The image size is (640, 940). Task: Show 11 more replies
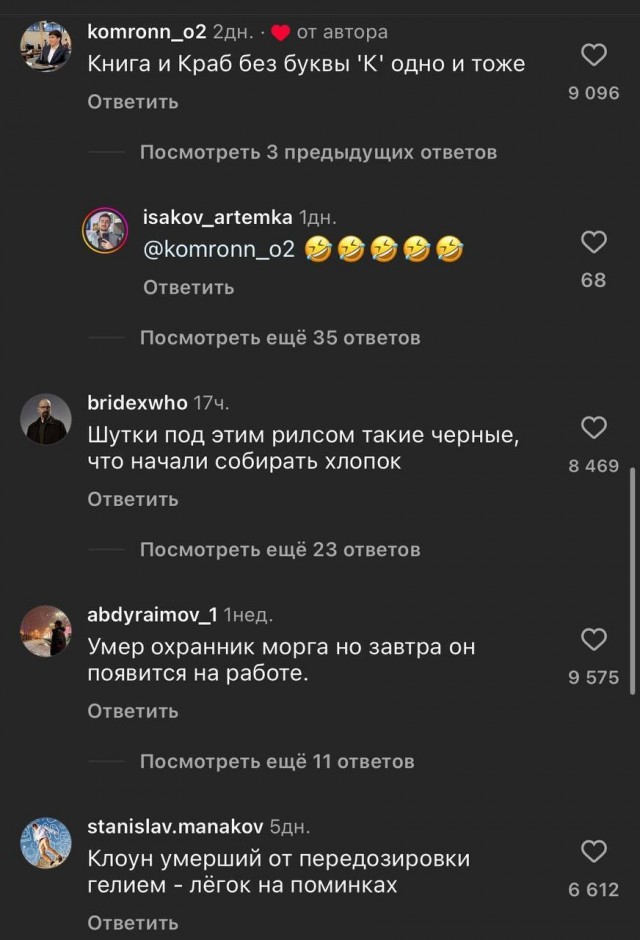tap(277, 762)
